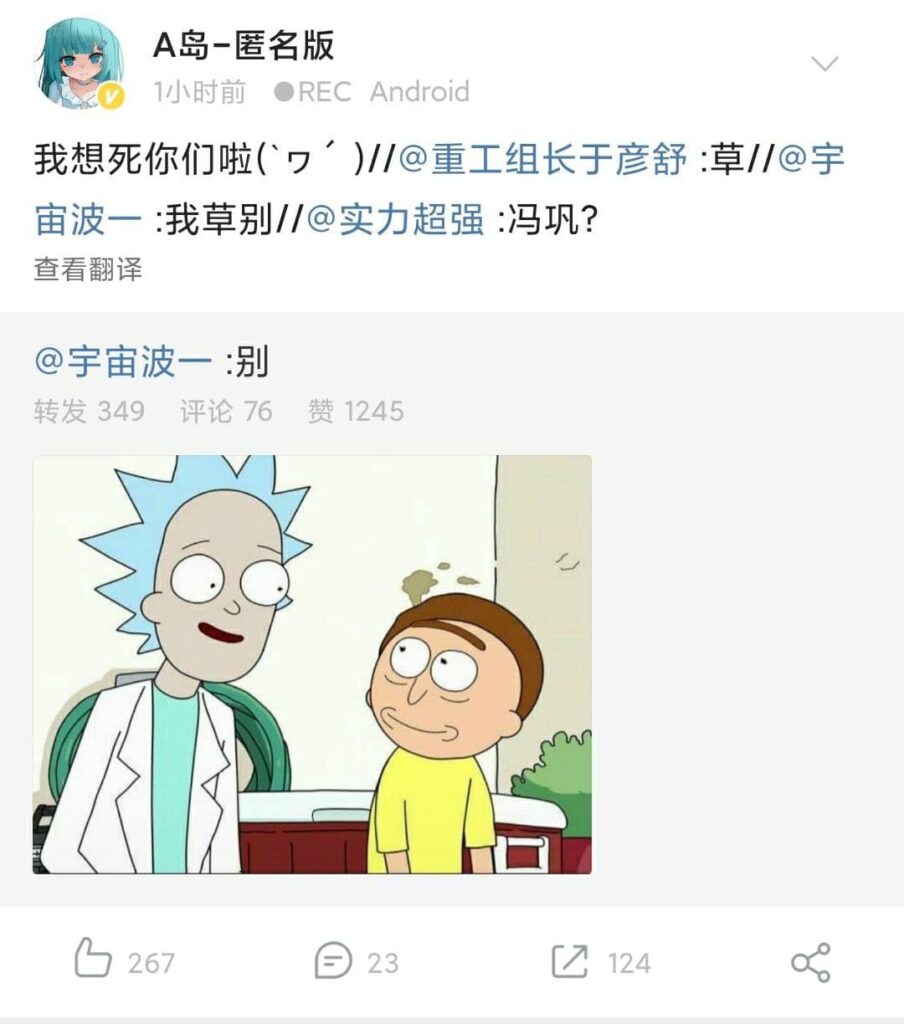Tap 查看翻译 to translate the post
The height and width of the screenshot is (1024, 904).
tap(88, 269)
